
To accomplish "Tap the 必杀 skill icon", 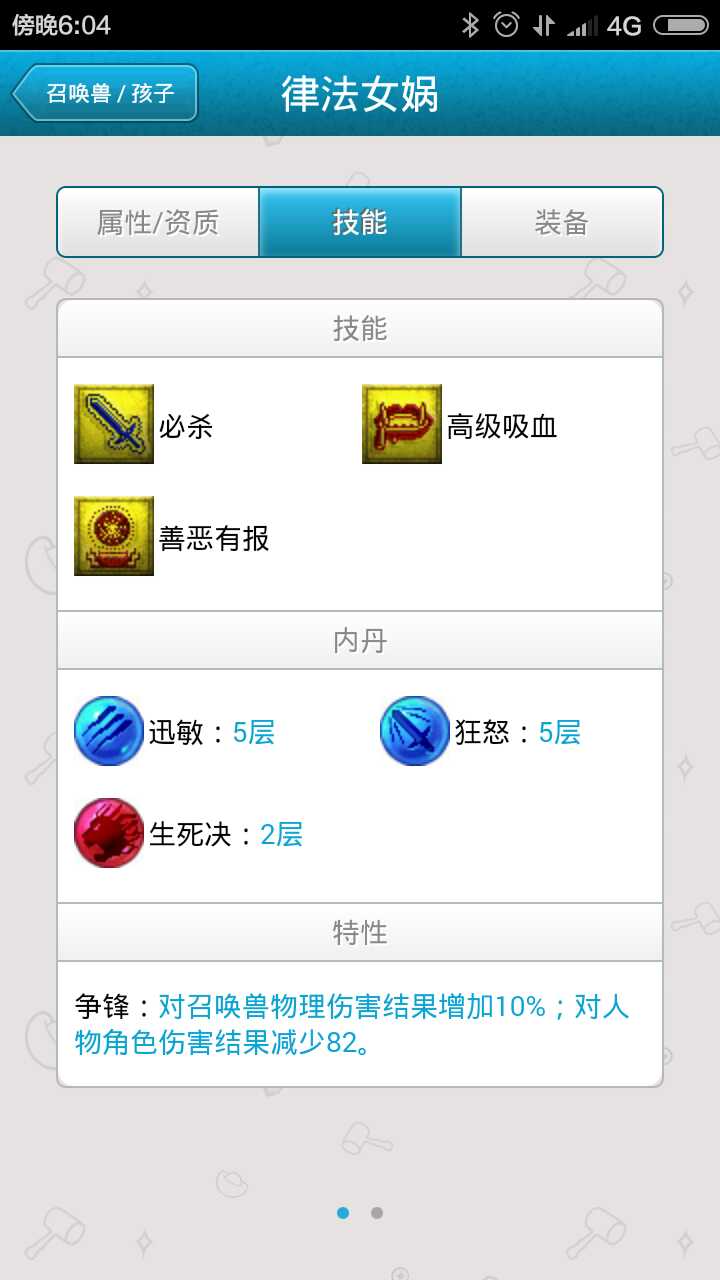I will pyautogui.click(x=114, y=424).
